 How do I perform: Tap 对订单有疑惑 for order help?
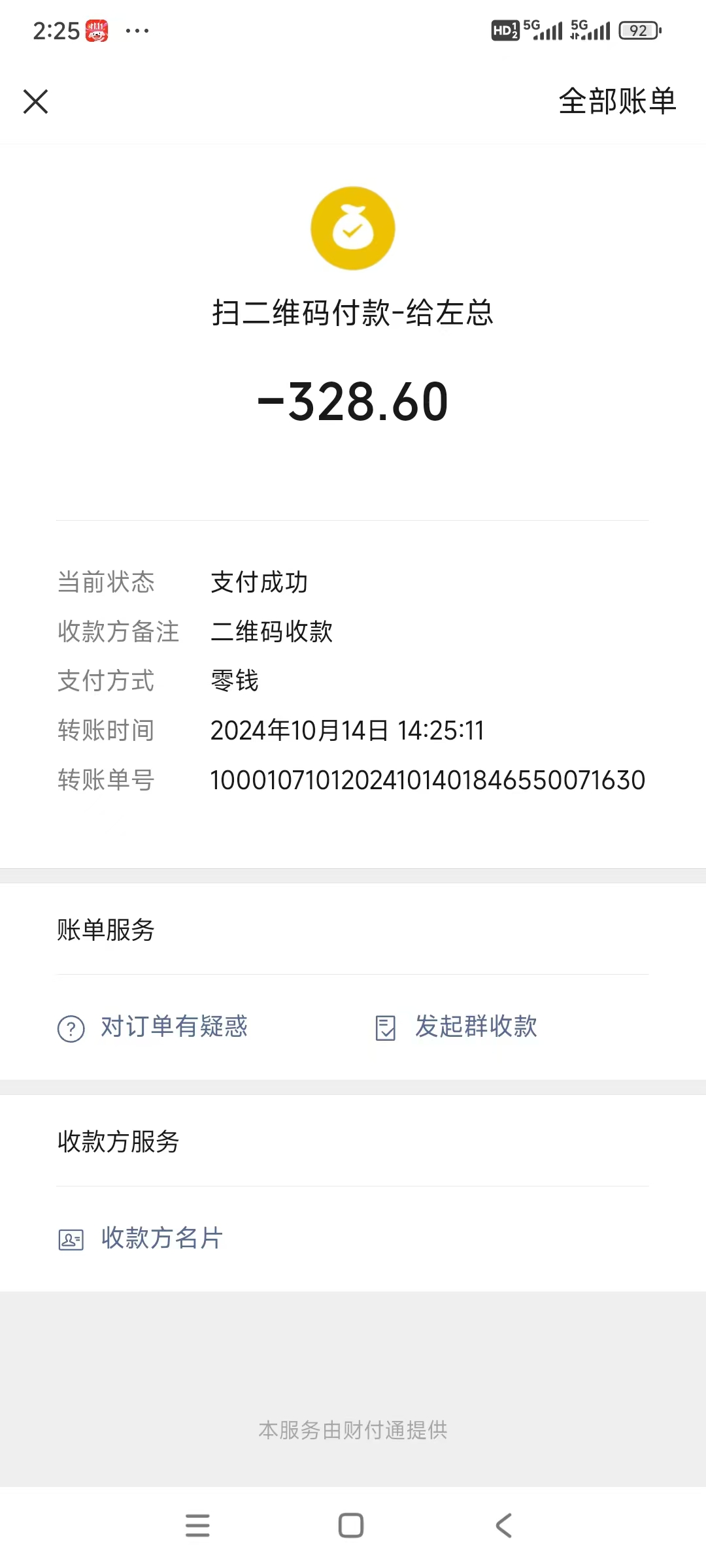point(153,1027)
